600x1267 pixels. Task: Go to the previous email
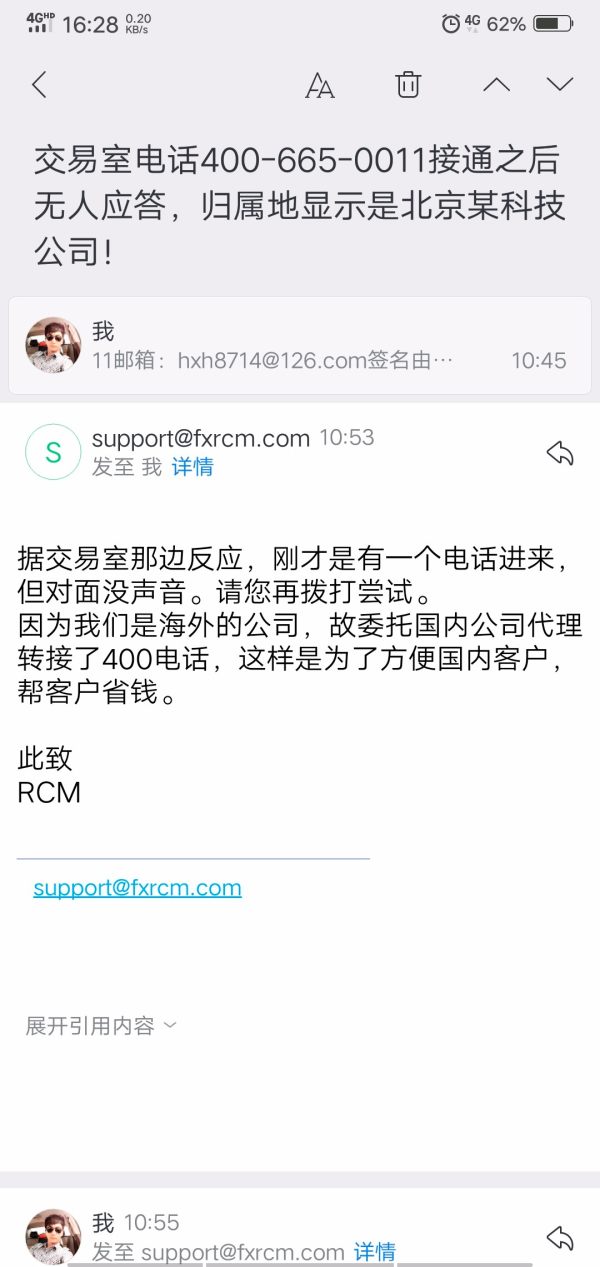point(496,85)
